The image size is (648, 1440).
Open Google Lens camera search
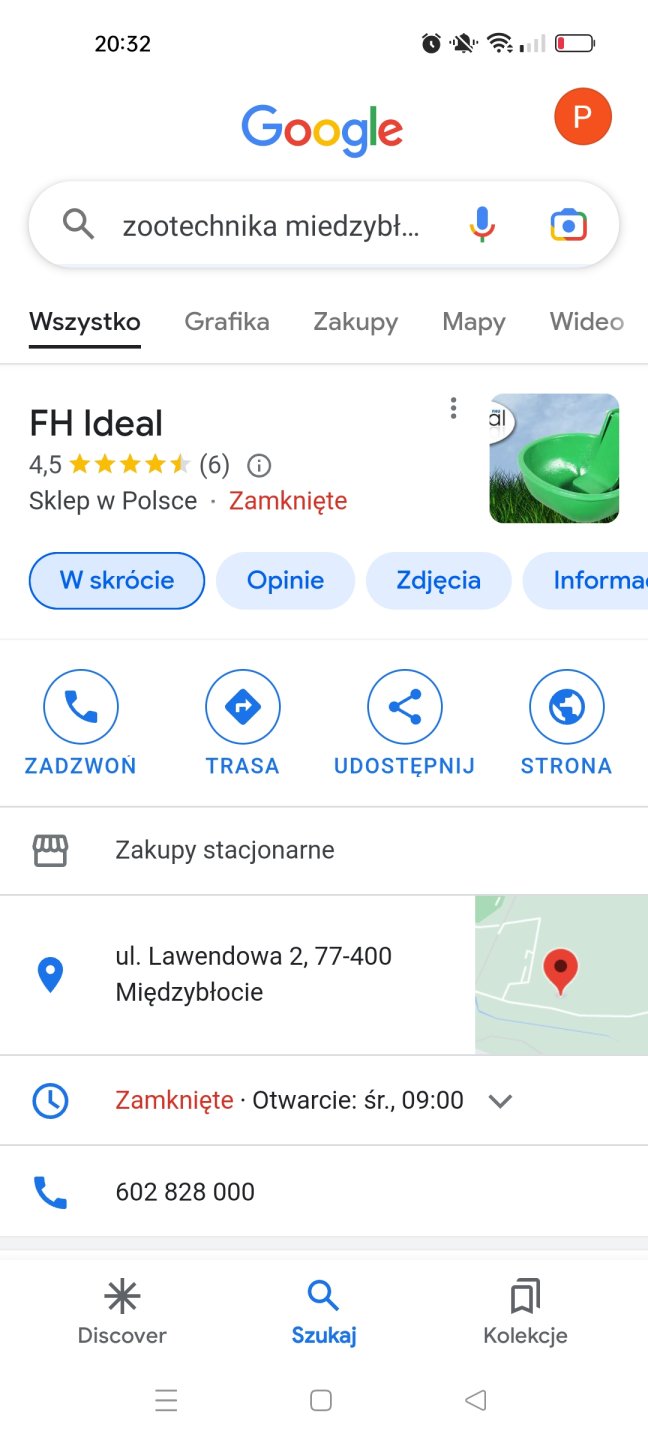(x=568, y=225)
